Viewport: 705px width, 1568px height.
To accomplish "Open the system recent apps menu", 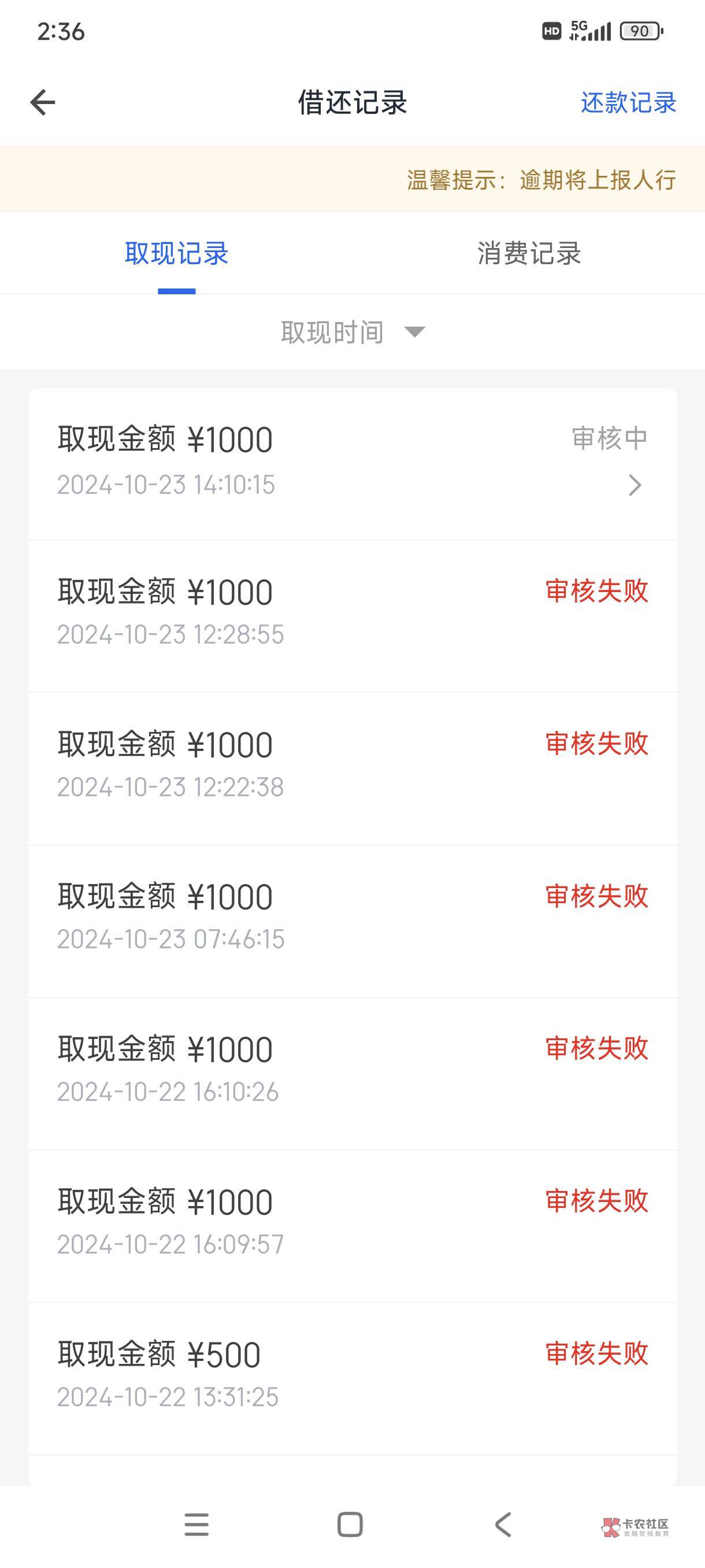I will click(196, 1525).
